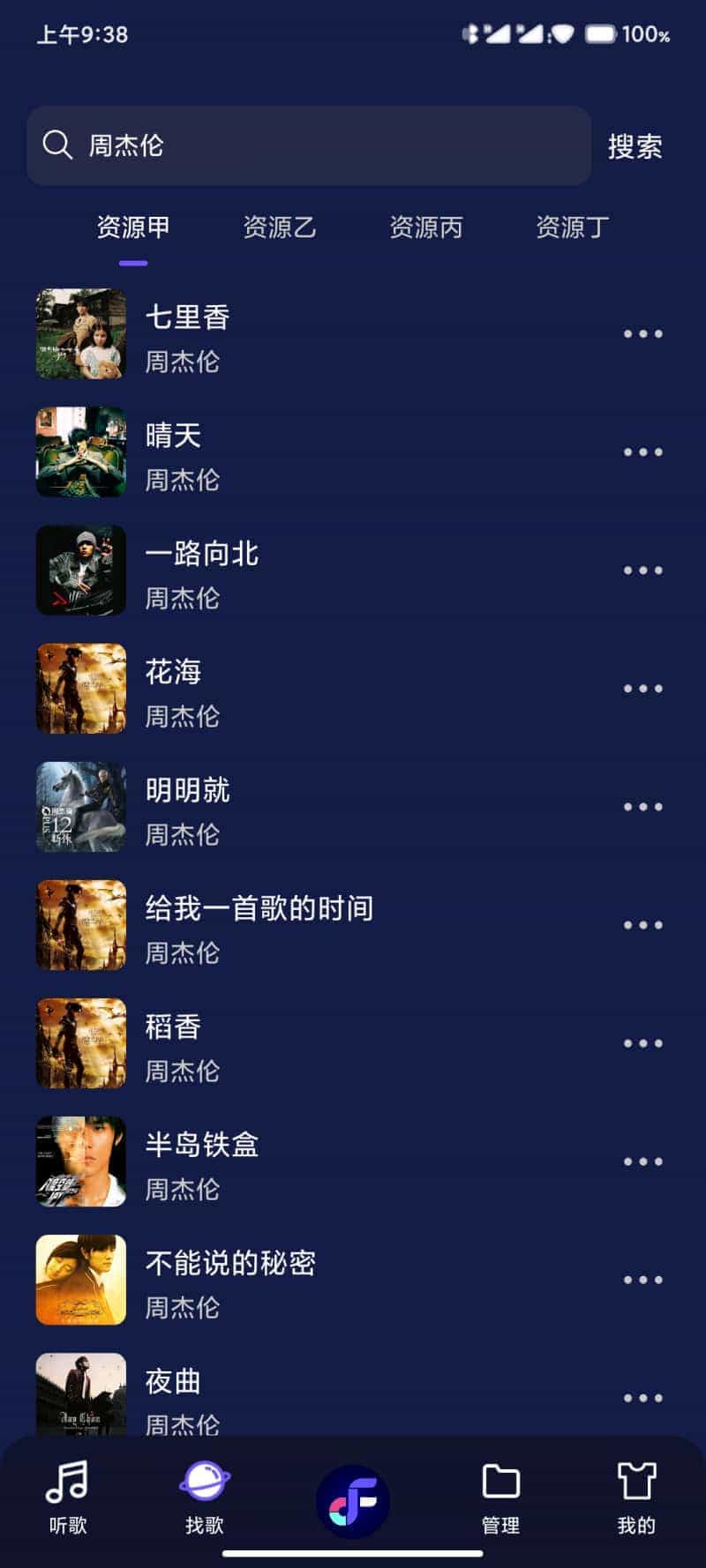Switch to the 资源乙 tab
Screen dimensions: 706x1568
point(280,228)
